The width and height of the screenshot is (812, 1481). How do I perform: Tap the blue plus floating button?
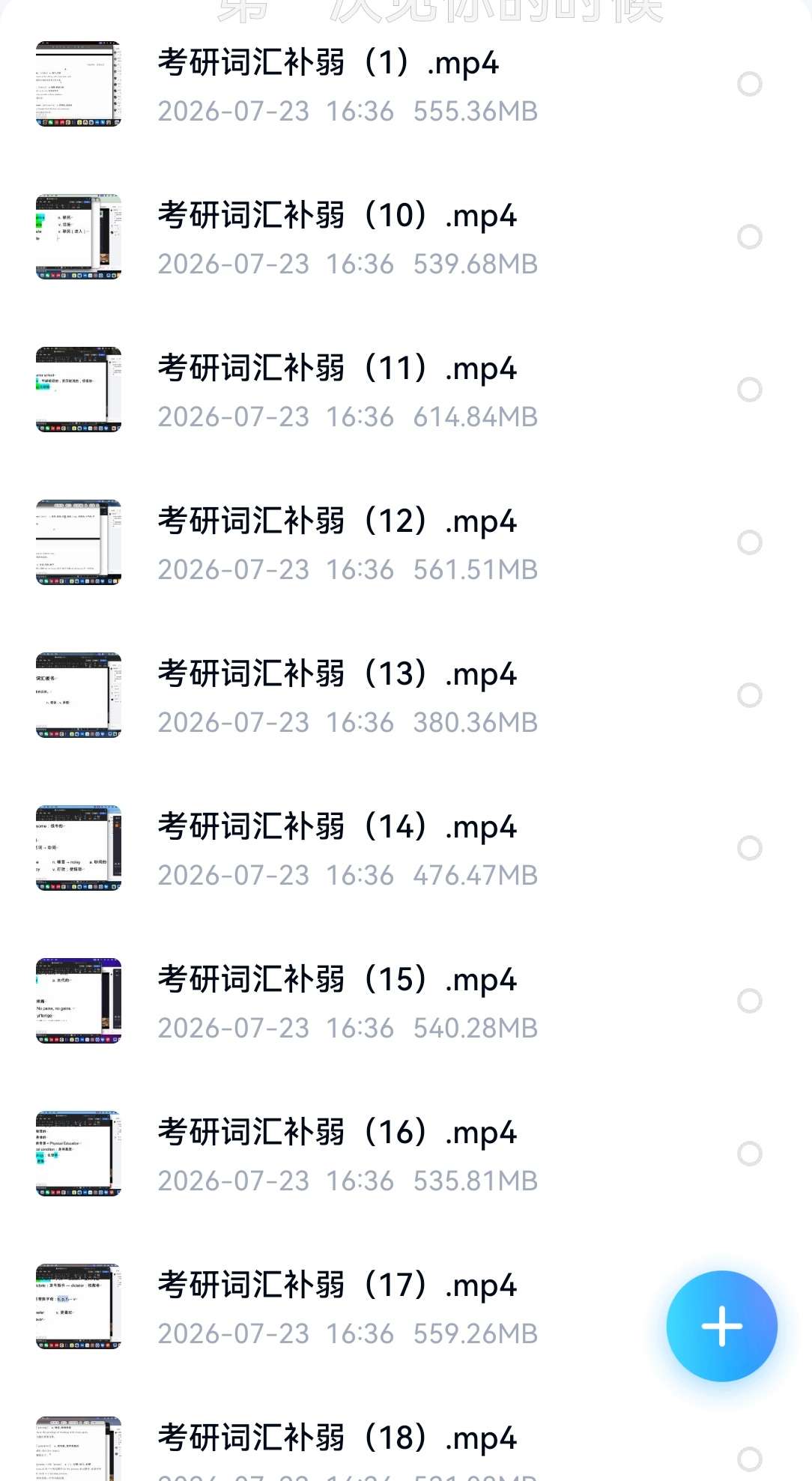pyautogui.click(x=721, y=1325)
